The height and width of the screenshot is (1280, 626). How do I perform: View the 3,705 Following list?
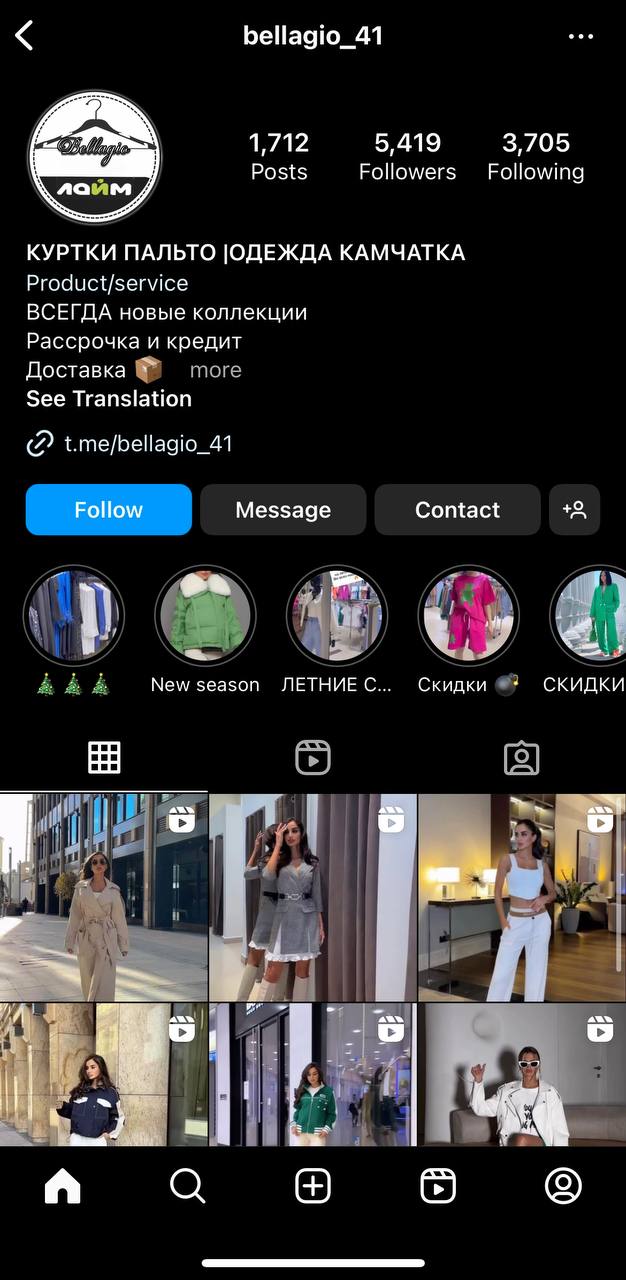(536, 157)
